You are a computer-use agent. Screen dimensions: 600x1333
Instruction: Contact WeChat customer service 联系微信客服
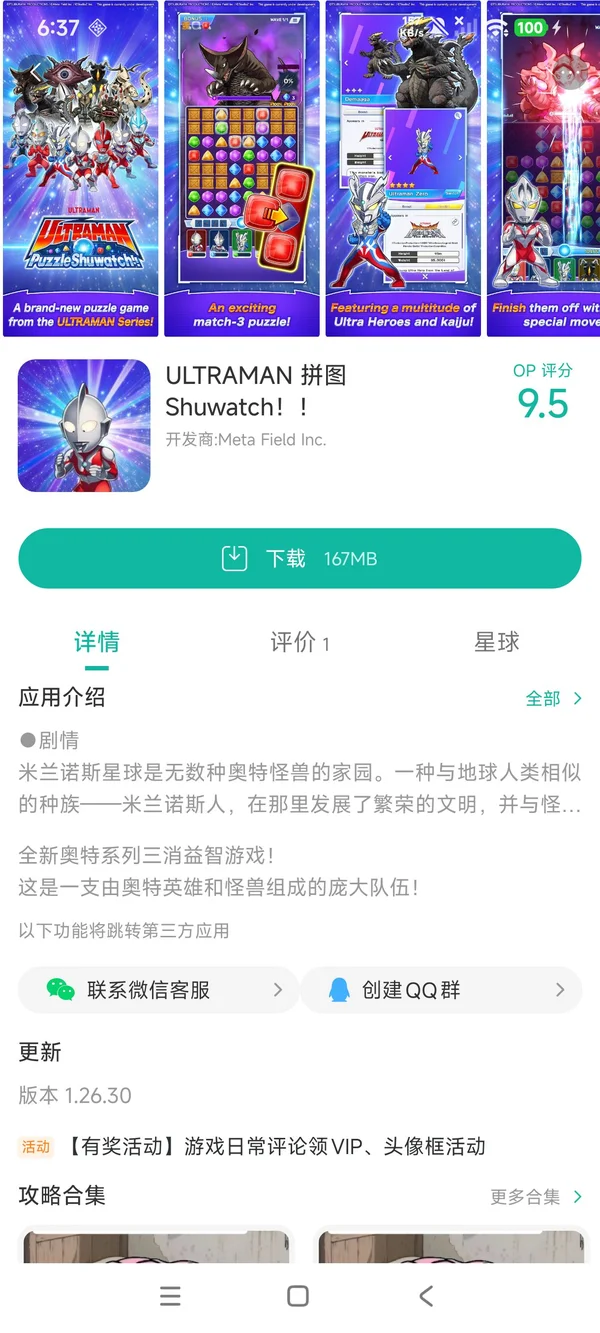[158, 990]
